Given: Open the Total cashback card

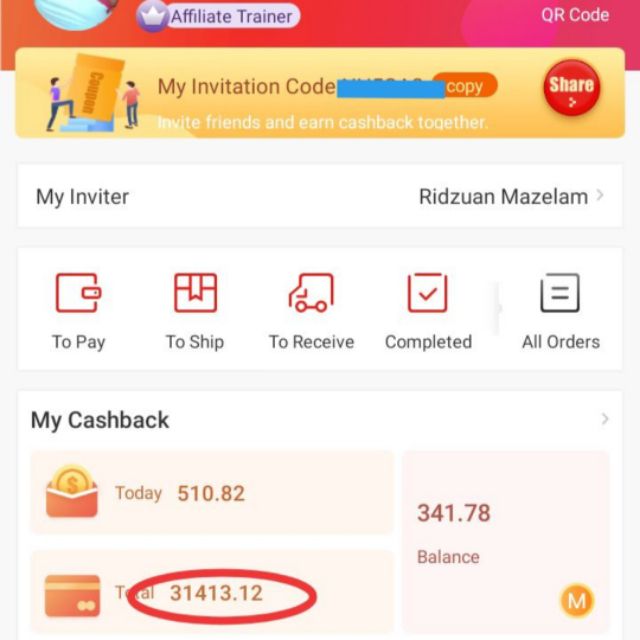Looking at the screenshot, I should [x=211, y=593].
